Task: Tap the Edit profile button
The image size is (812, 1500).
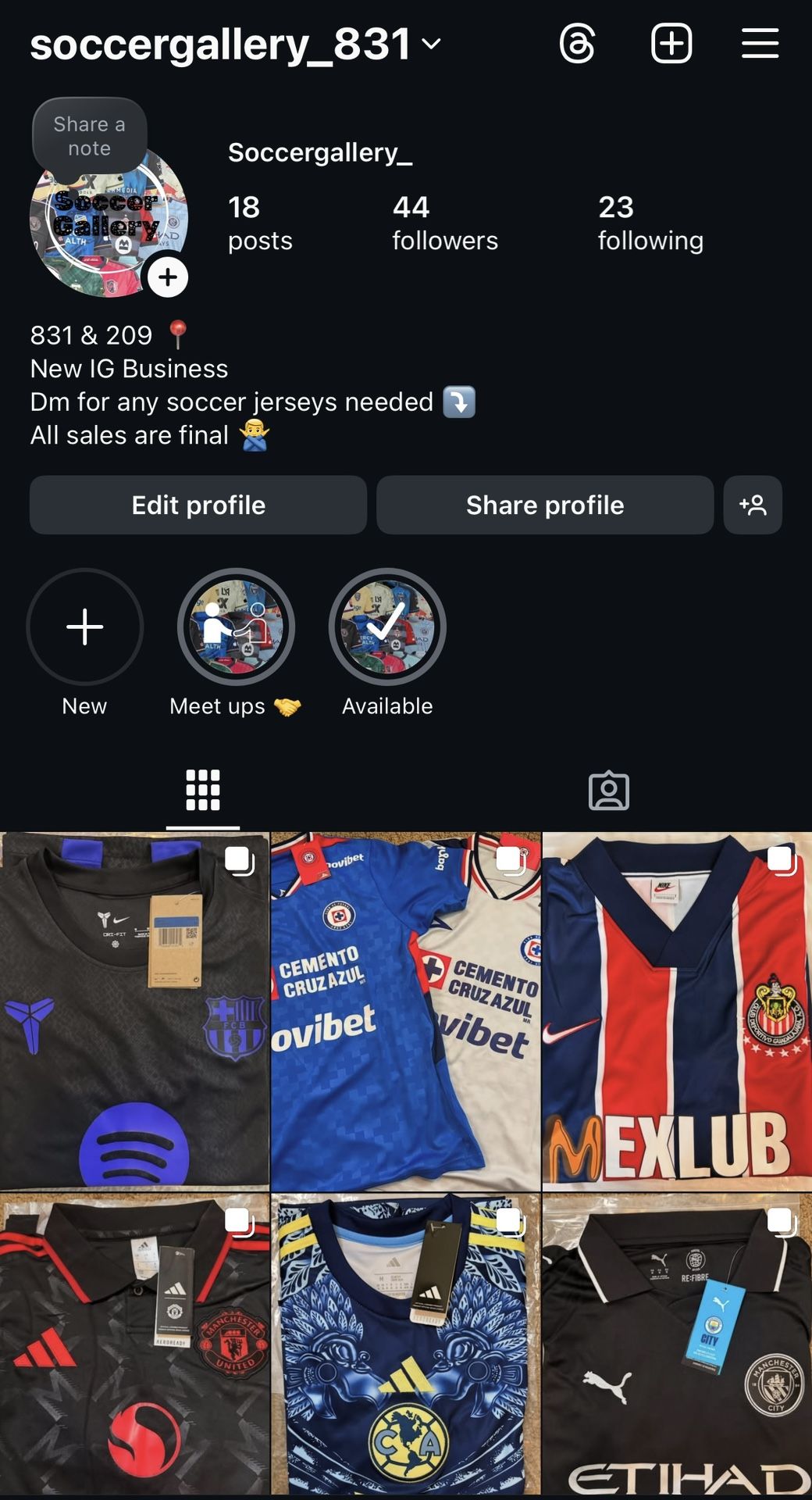Action: click(x=198, y=505)
